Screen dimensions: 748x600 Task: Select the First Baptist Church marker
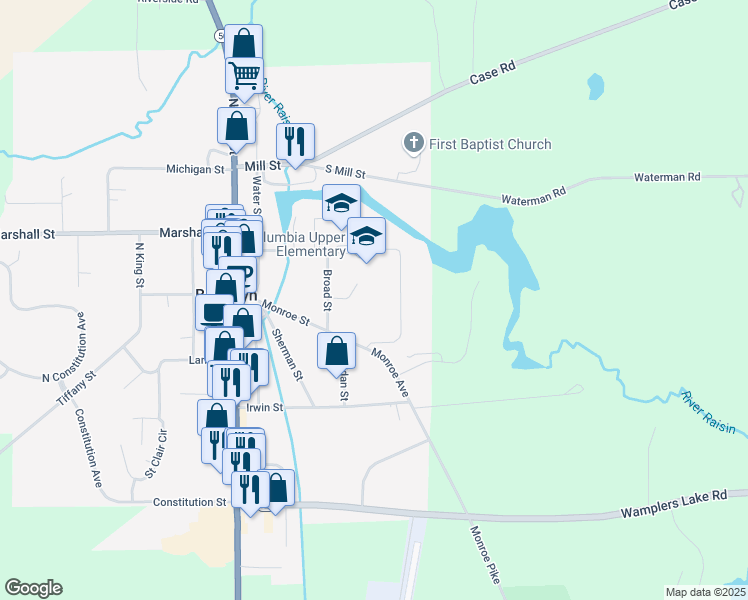(414, 144)
